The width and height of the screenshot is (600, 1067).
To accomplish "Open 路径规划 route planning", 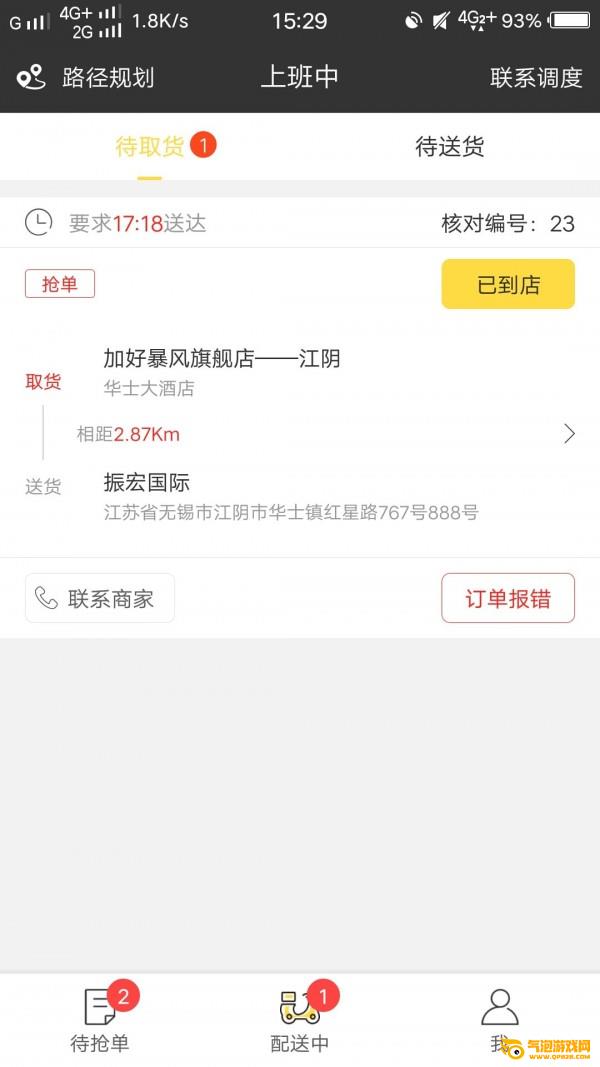I will tap(86, 77).
